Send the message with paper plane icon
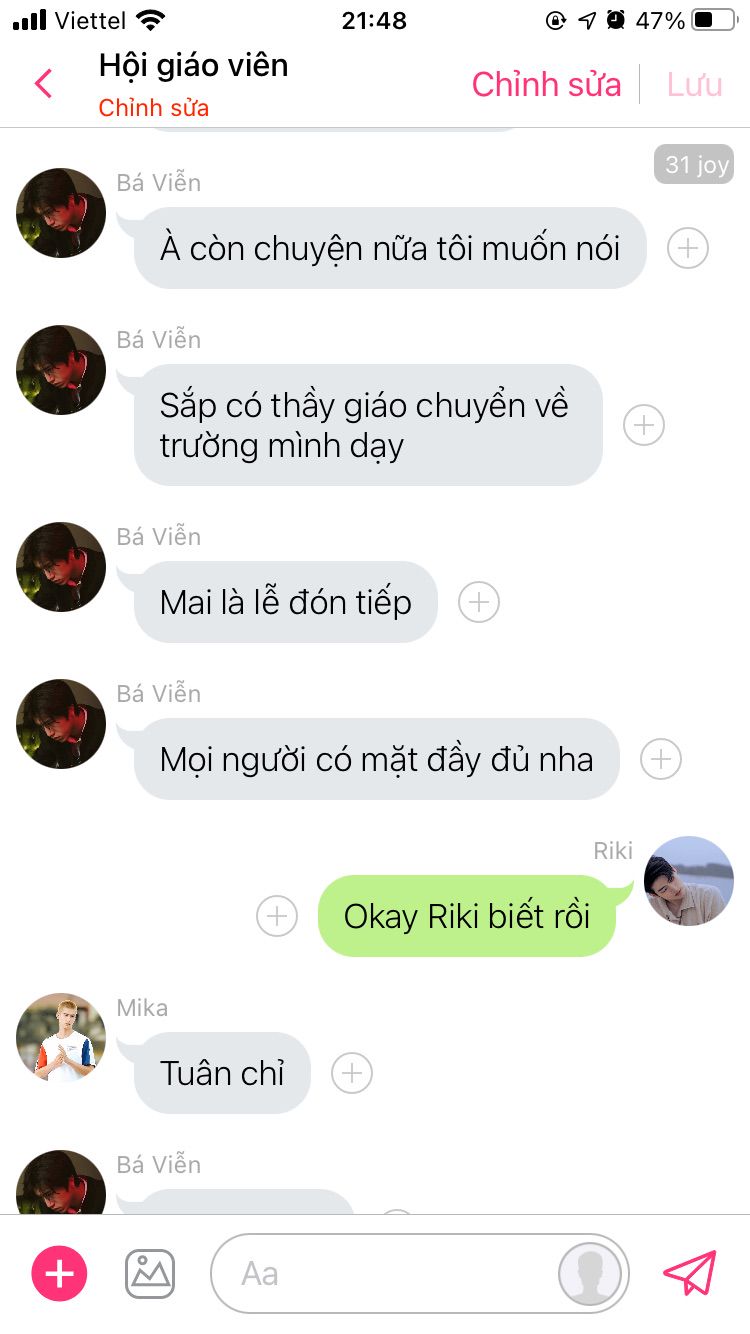The height and width of the screenshot is (1334, 750). (691, 1274)
